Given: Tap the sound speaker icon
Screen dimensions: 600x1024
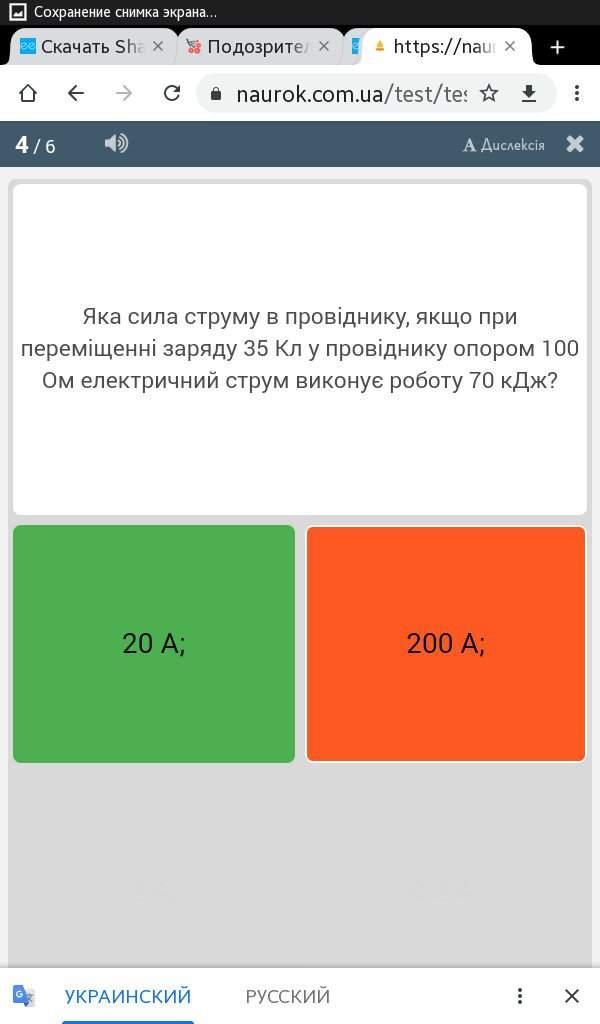Looking at the screenshot, I should coord(116,143).
